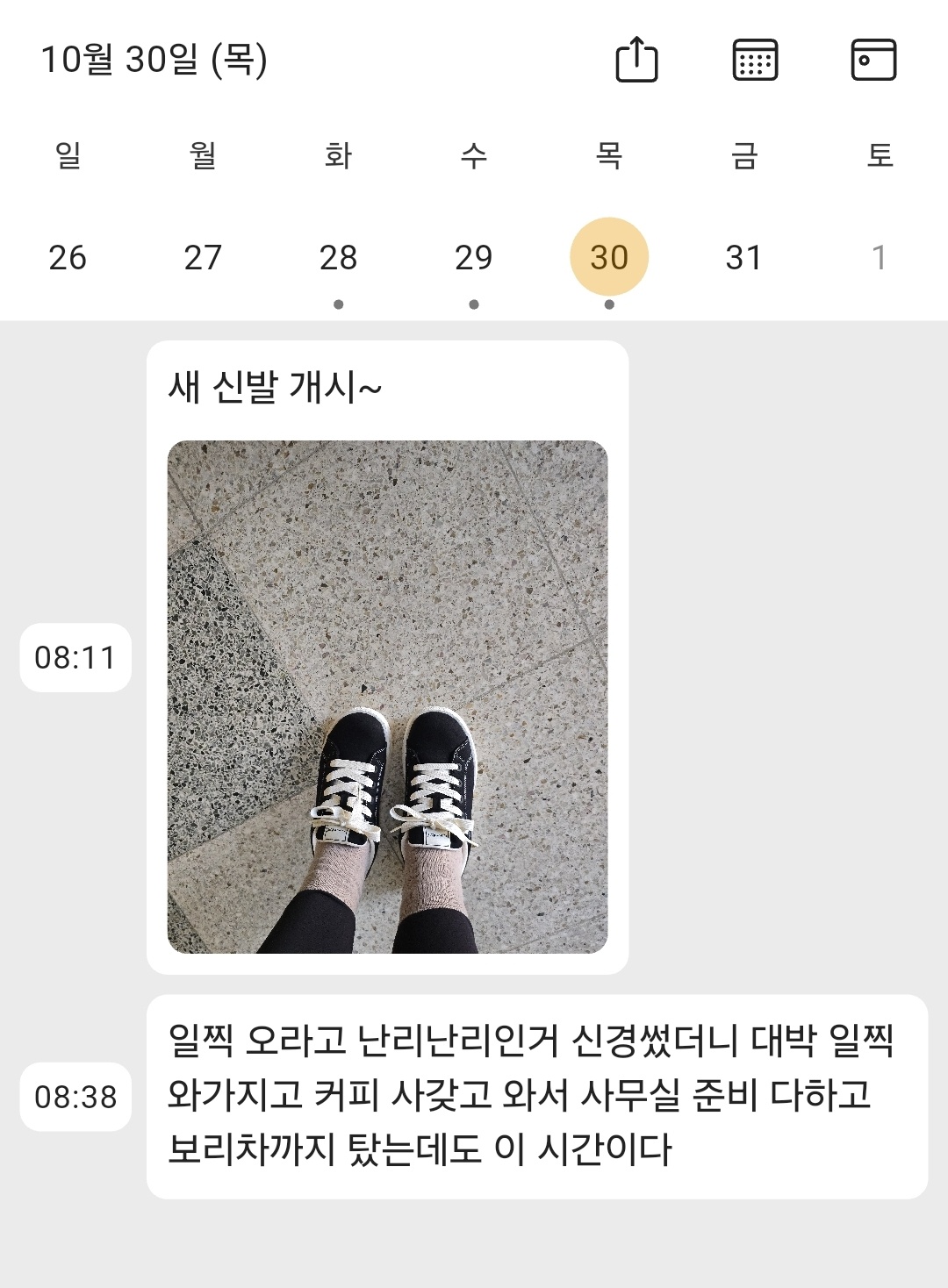Open the card view icon
The image size is (948, 1288).
pyautogui.click(x=873, y=60)
